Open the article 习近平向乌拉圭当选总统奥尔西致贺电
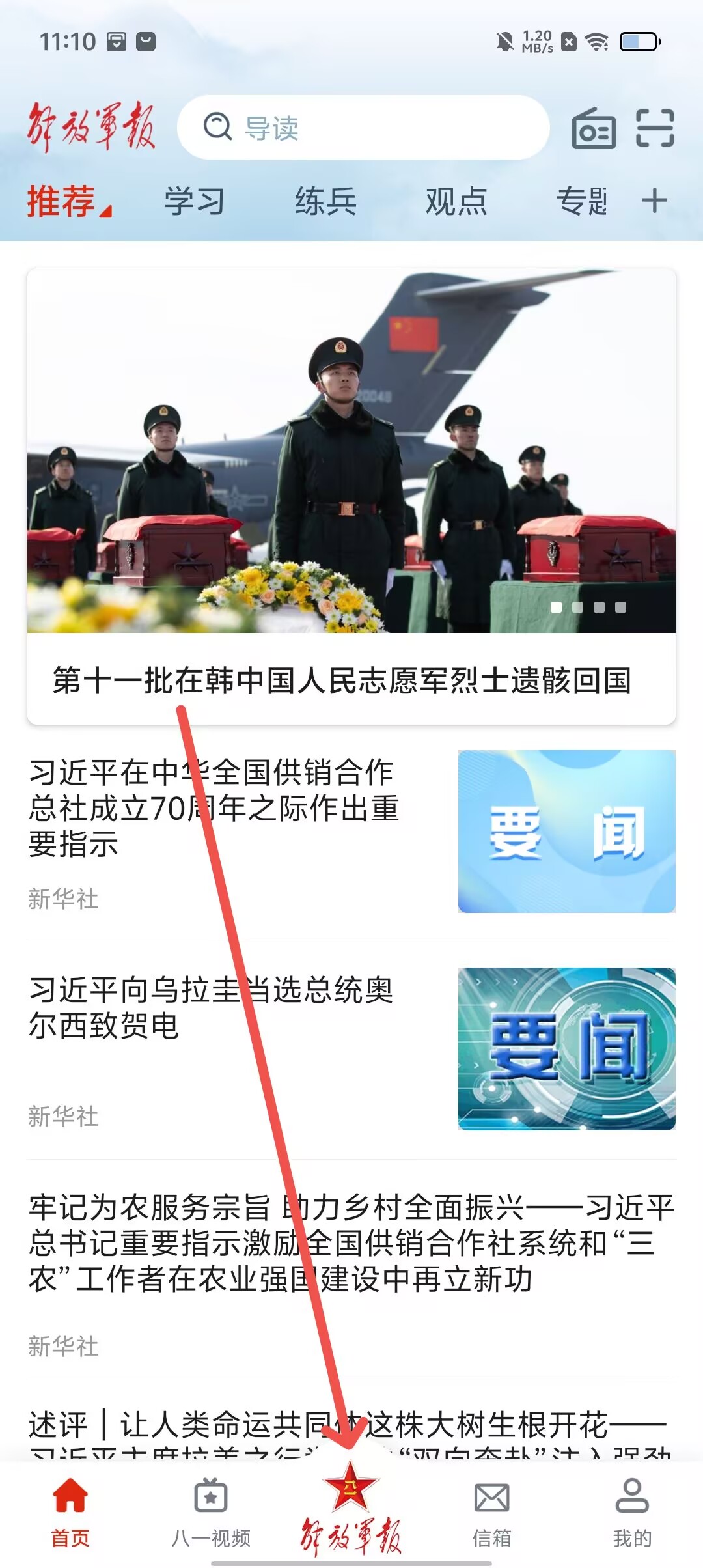The width and height of the screenshot is (703, 1568). [212, 1007]
